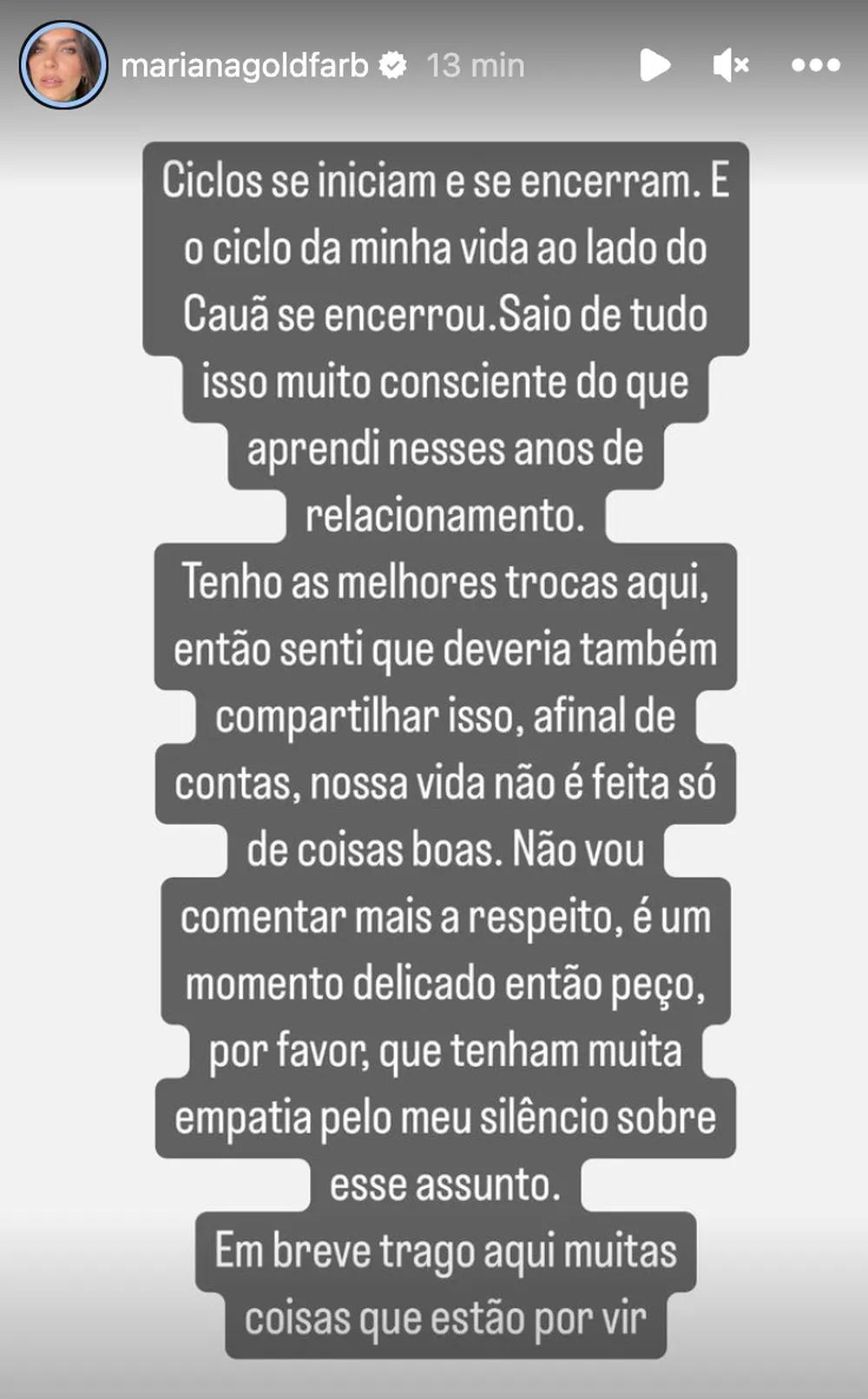Unmute the story sound
The height and width of the screenshot is (1399, 868).
[731, 65]
